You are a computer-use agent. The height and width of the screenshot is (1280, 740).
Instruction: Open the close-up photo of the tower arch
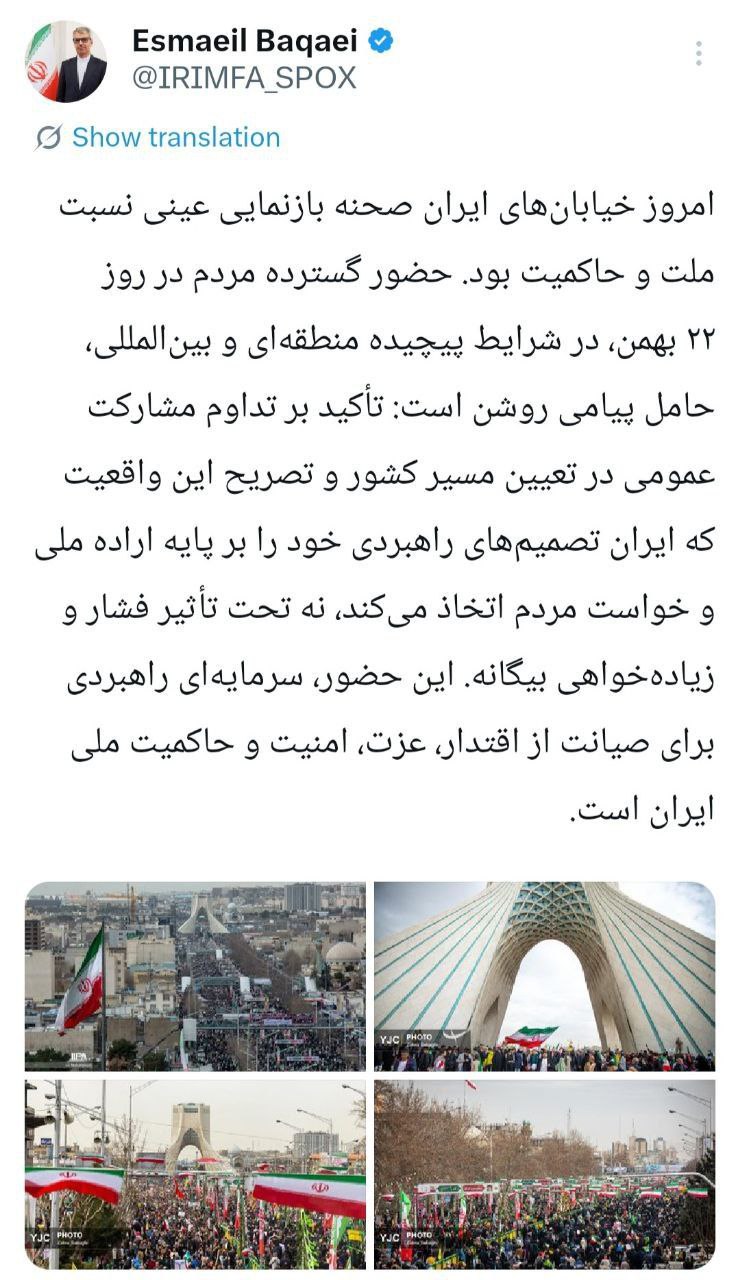[545, 976]
